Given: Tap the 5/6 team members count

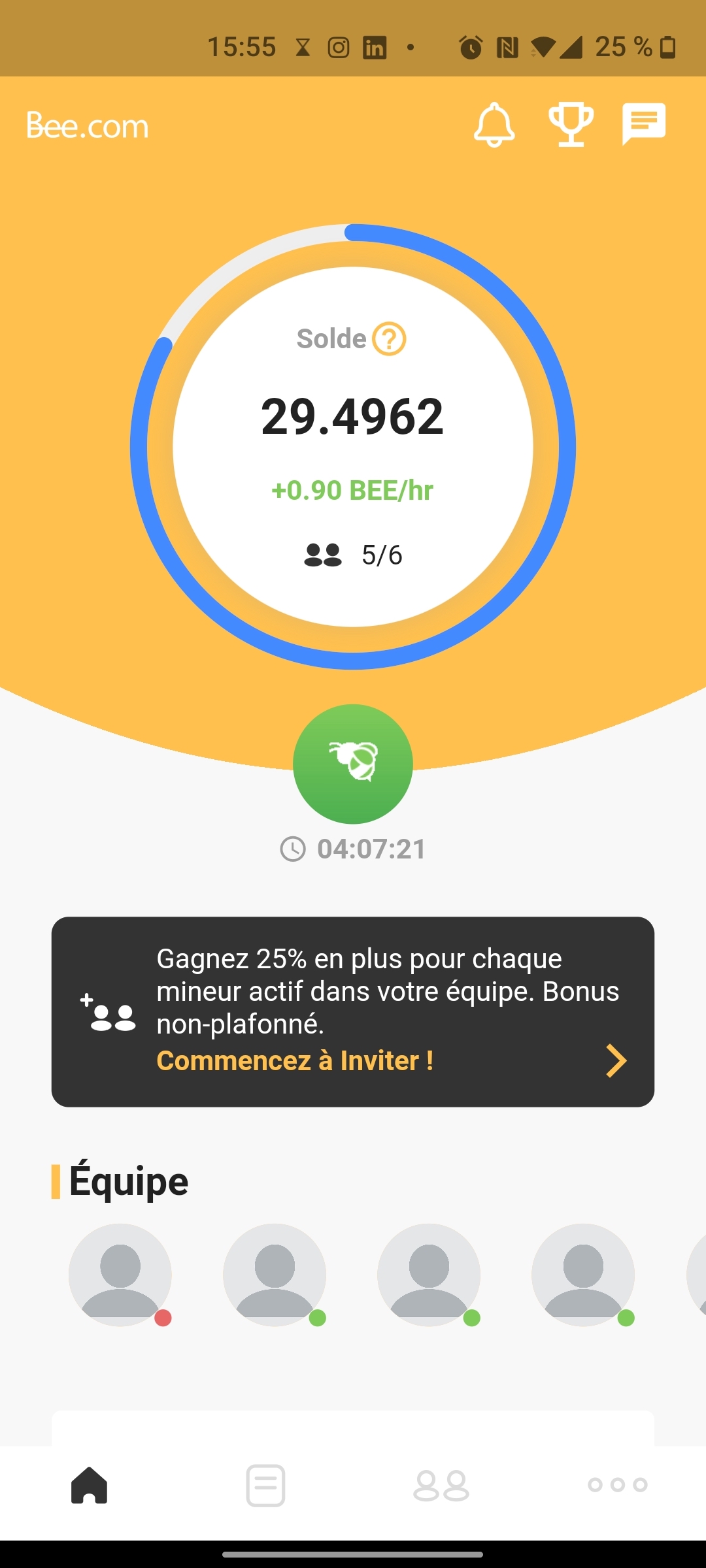Looking at the screenshot, I should (x=353, y=555).
